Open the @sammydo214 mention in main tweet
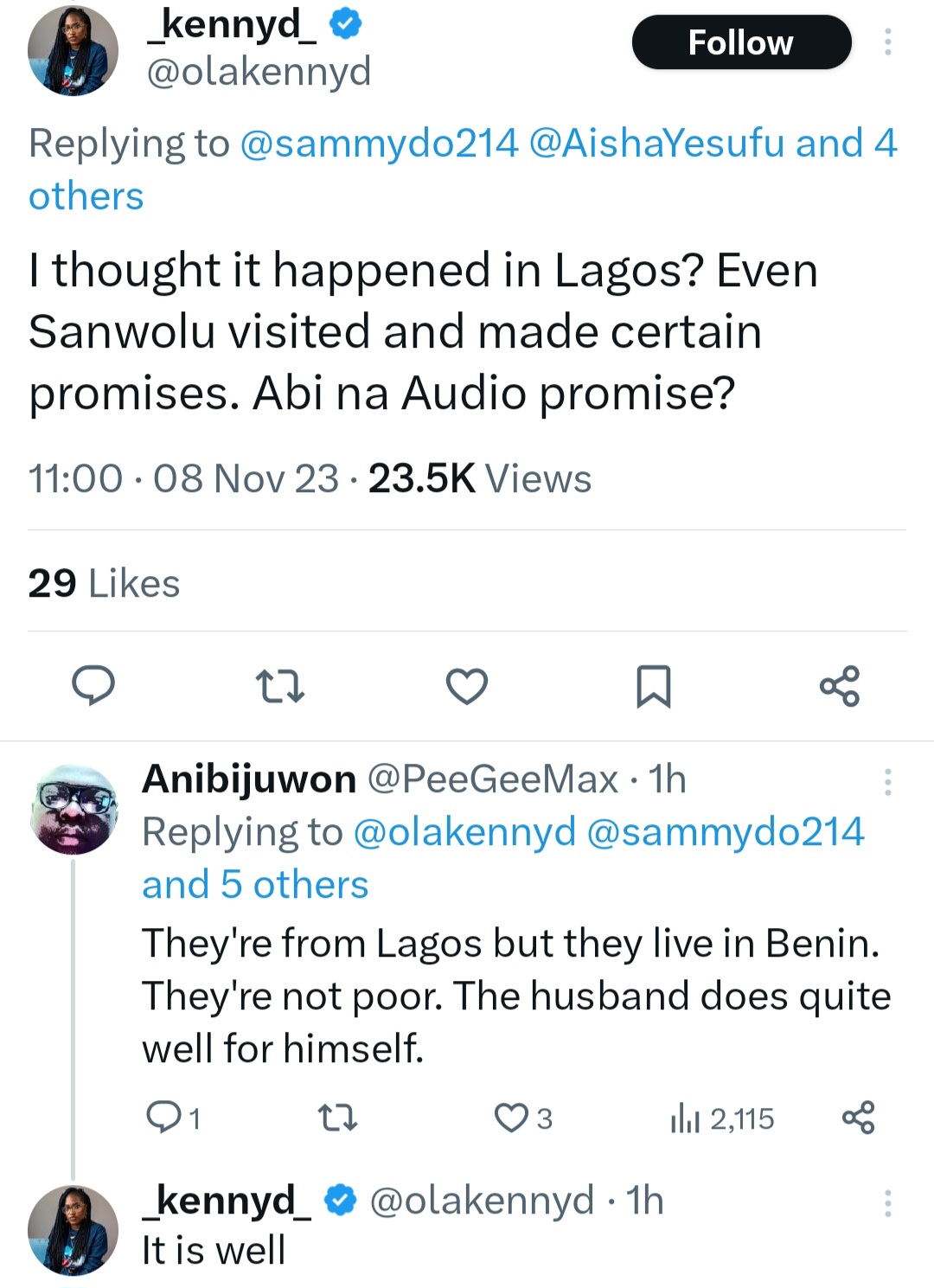The width and height of the screenshot is (934, 1288). [379, 144]
